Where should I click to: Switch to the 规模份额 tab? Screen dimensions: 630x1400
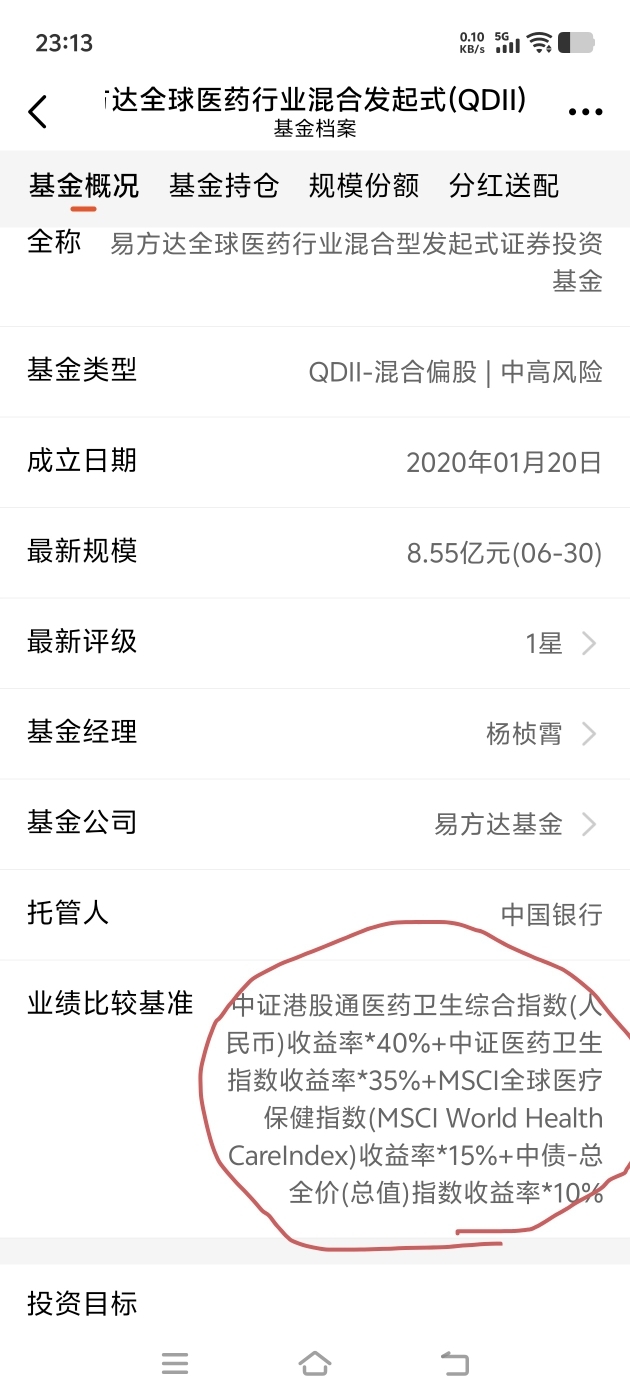click(x=364, y=185)
